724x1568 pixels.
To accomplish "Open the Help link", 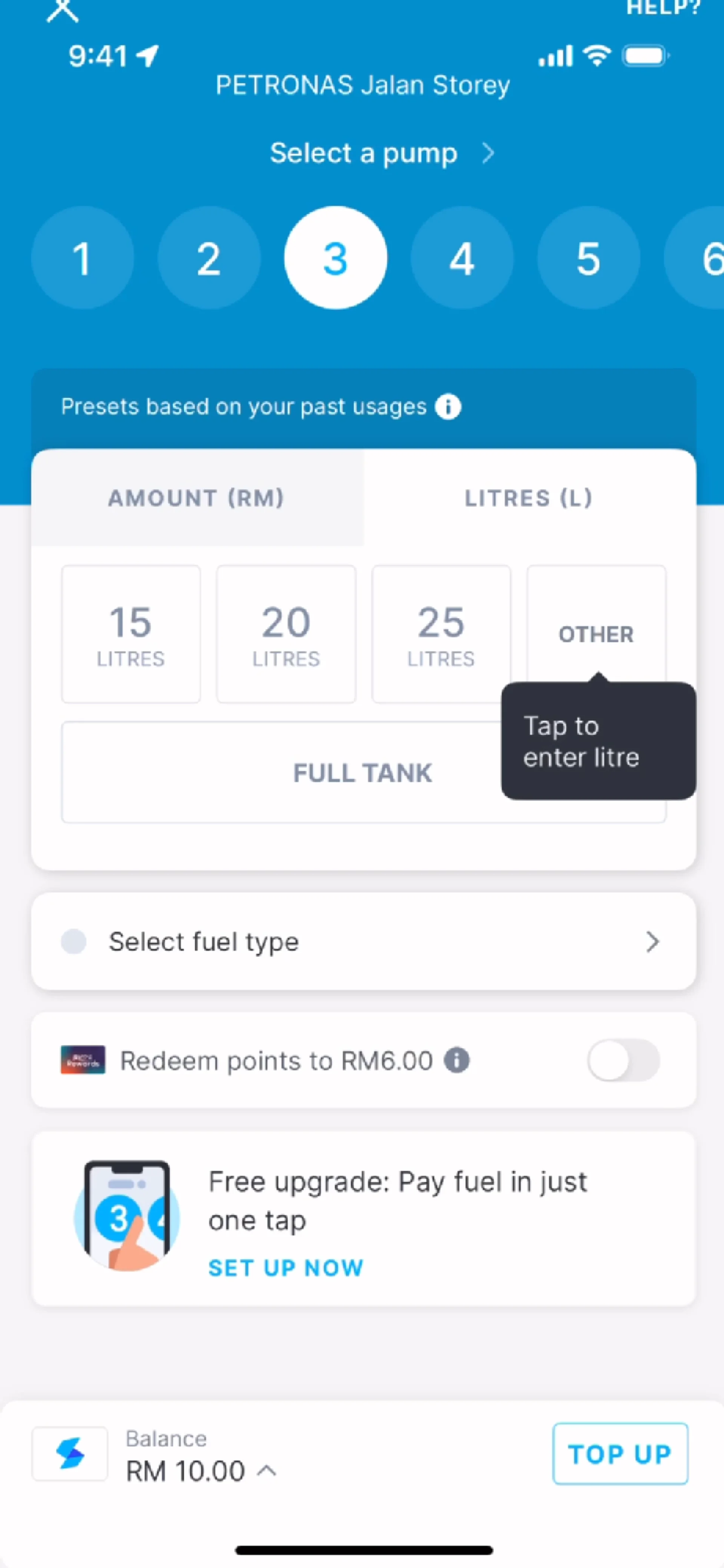I will pos(663,8).
